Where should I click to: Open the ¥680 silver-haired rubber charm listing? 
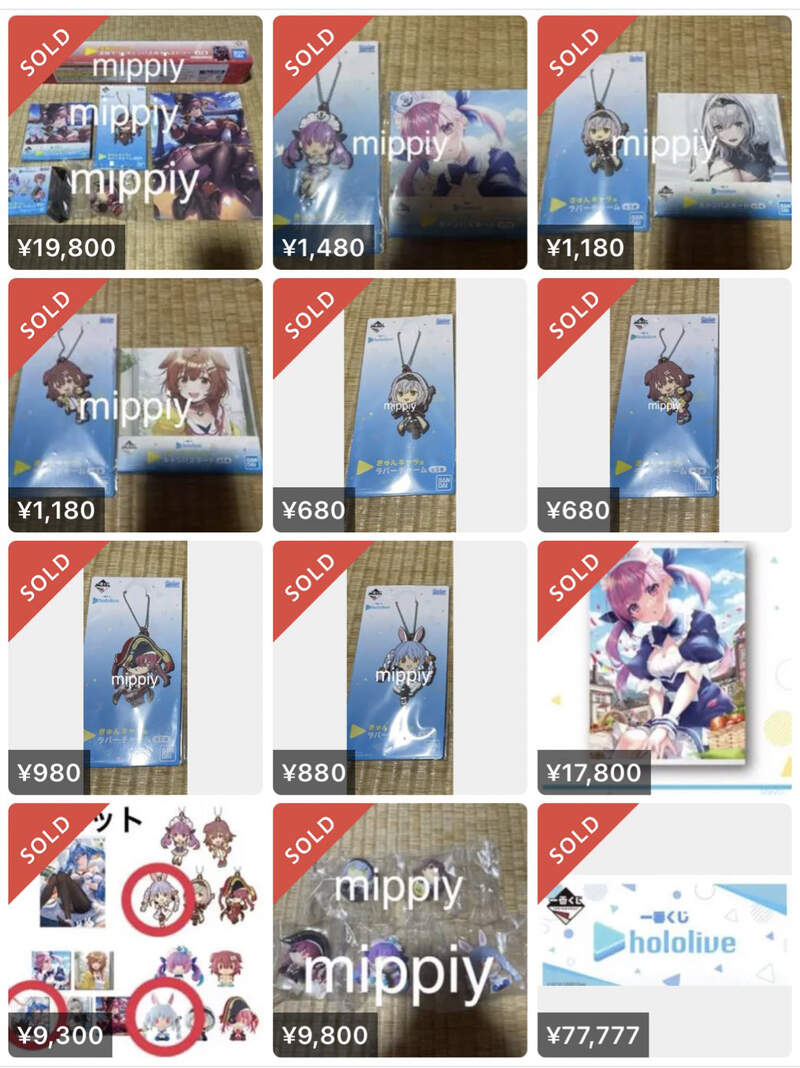click(400, 405)
